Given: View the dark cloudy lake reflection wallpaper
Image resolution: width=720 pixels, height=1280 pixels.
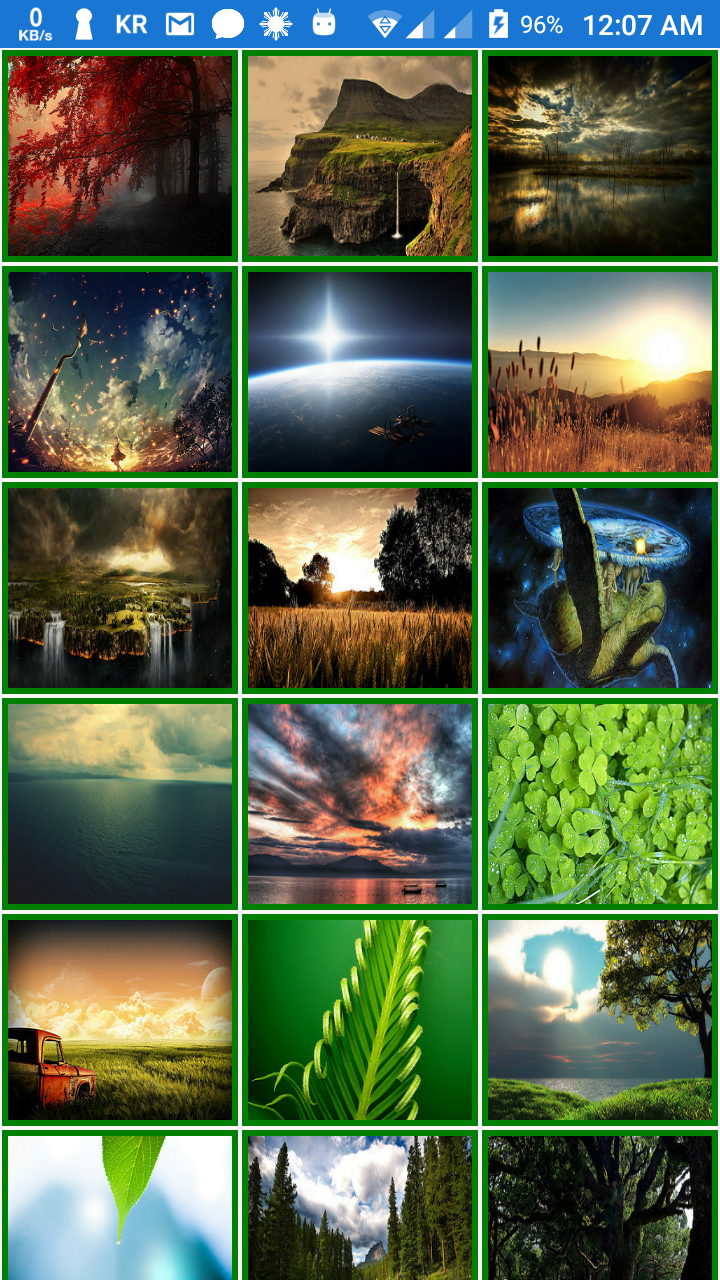Looking at the screenshot, I should click(x=600, y=156).
